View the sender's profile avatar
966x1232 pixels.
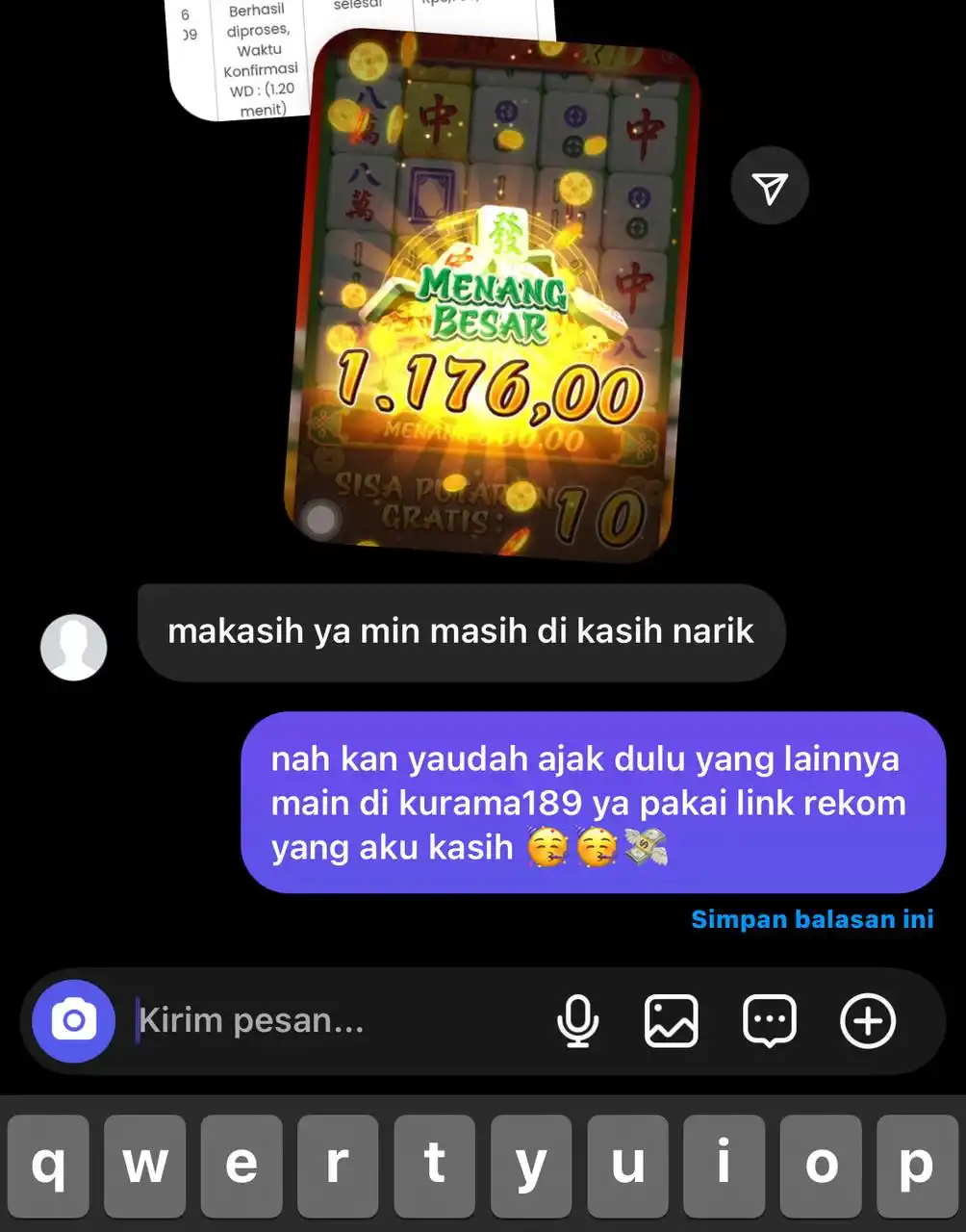pyautogui.click(x=74, y=648)
